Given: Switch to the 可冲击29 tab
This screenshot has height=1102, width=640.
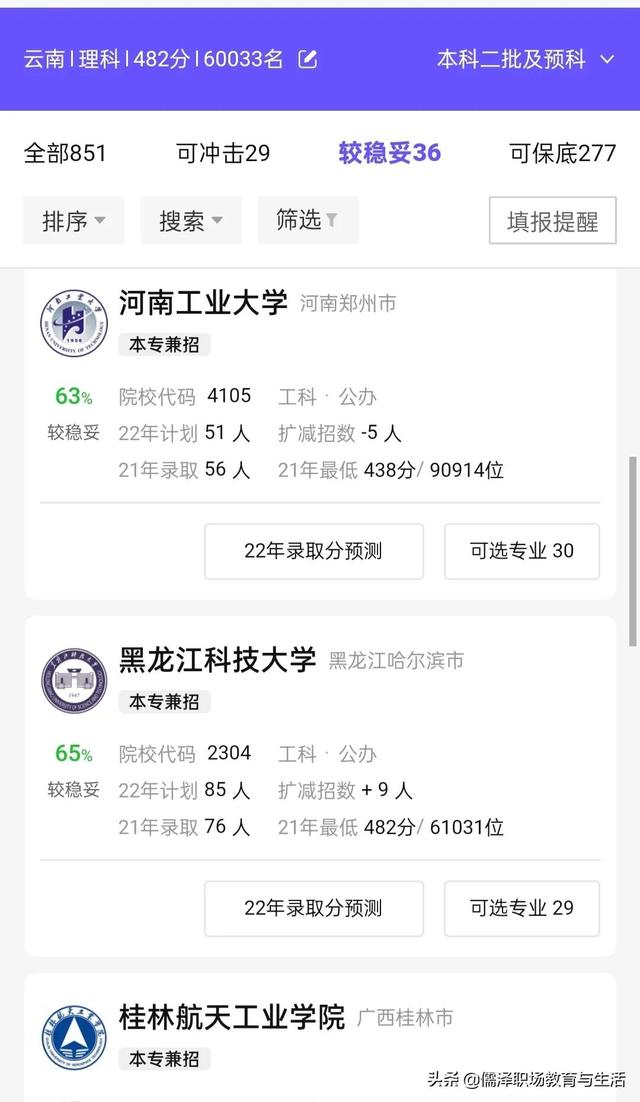Looking at the screenshot, I should 223,153.
